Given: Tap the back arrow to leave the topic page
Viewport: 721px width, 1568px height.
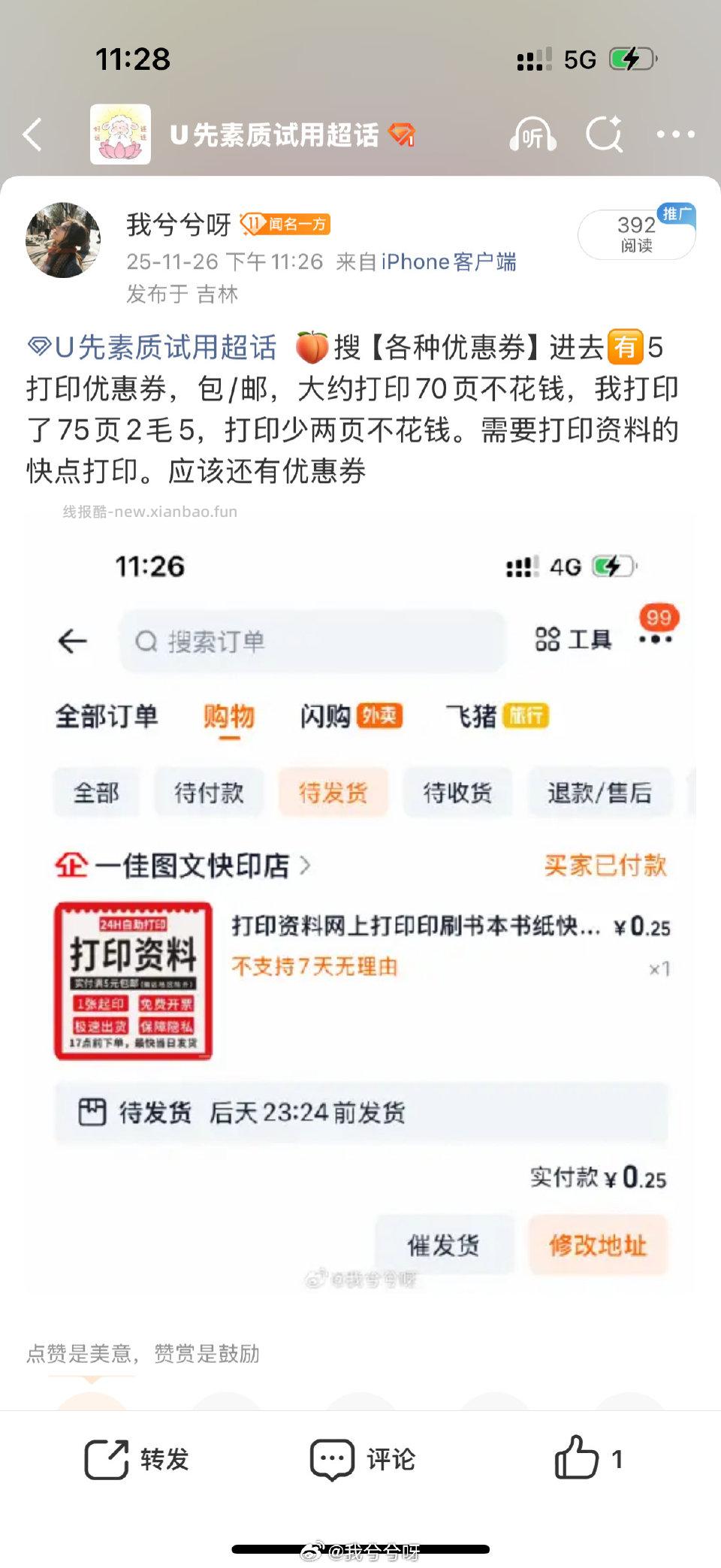Looking at the screenshot, I should point(32,134).
